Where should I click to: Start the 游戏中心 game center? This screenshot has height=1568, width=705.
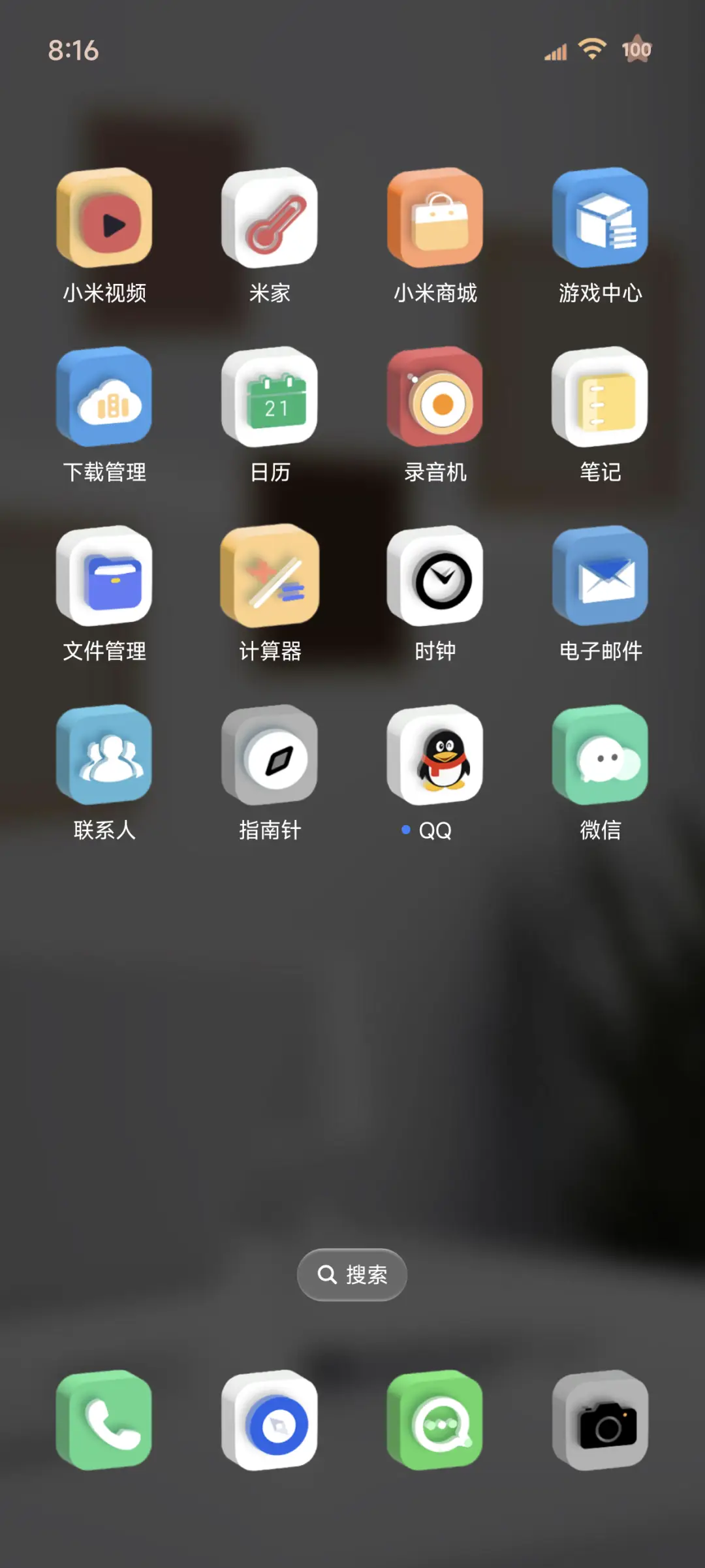pos(600,219)
